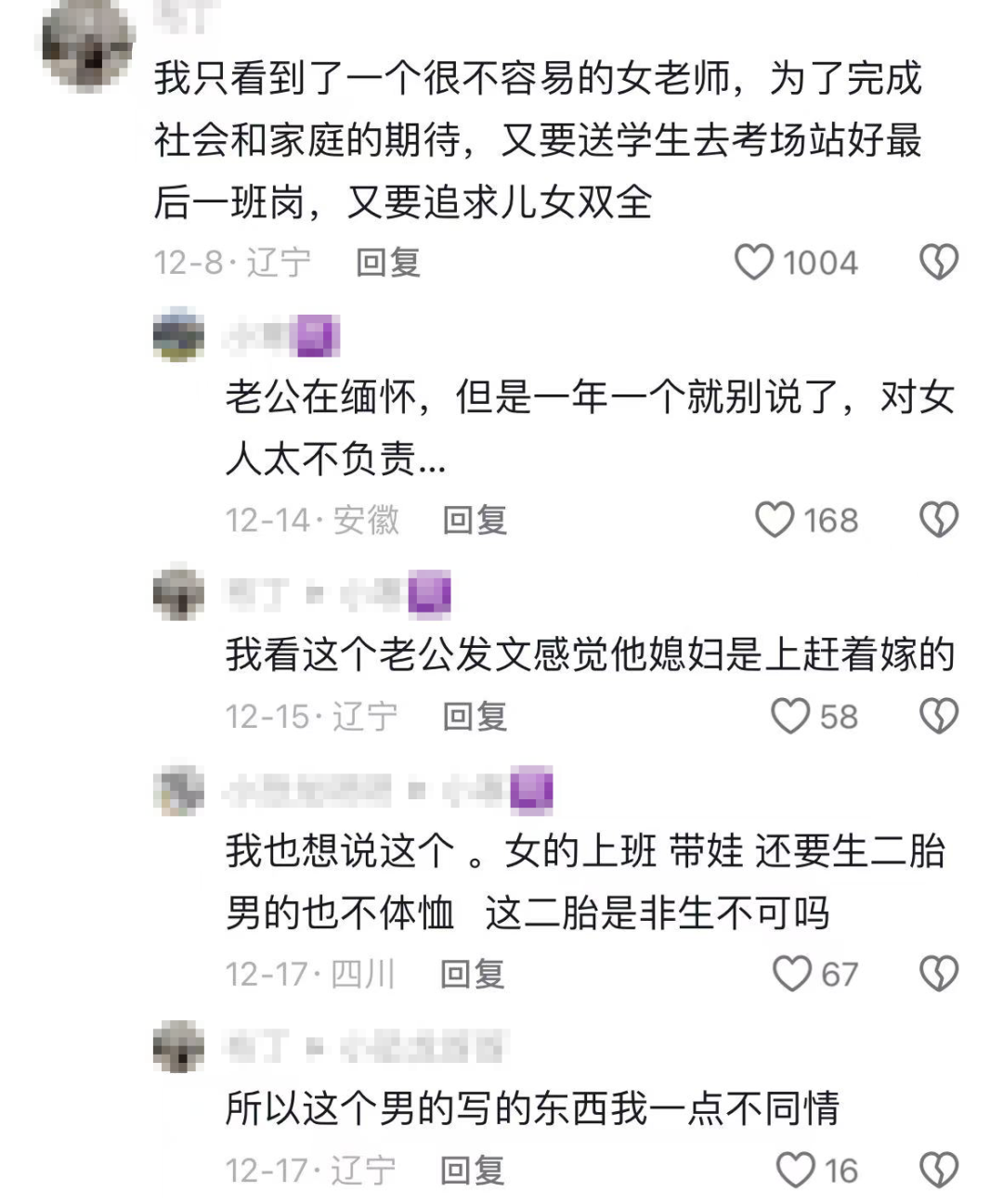
Task: Like the 12-17 四川 reply with 67 likes
Action: pos(792,974)
